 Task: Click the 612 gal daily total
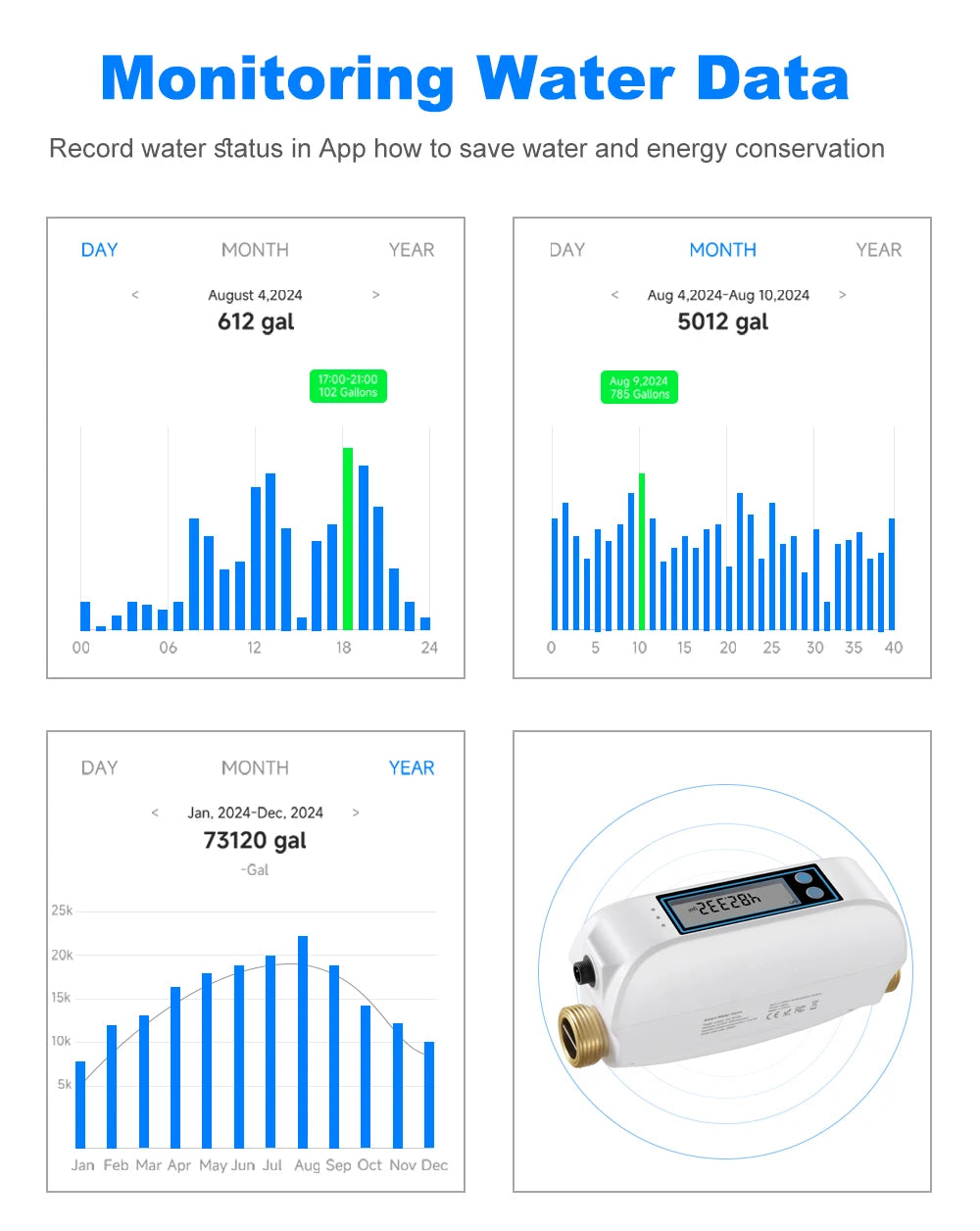[255, 321]
